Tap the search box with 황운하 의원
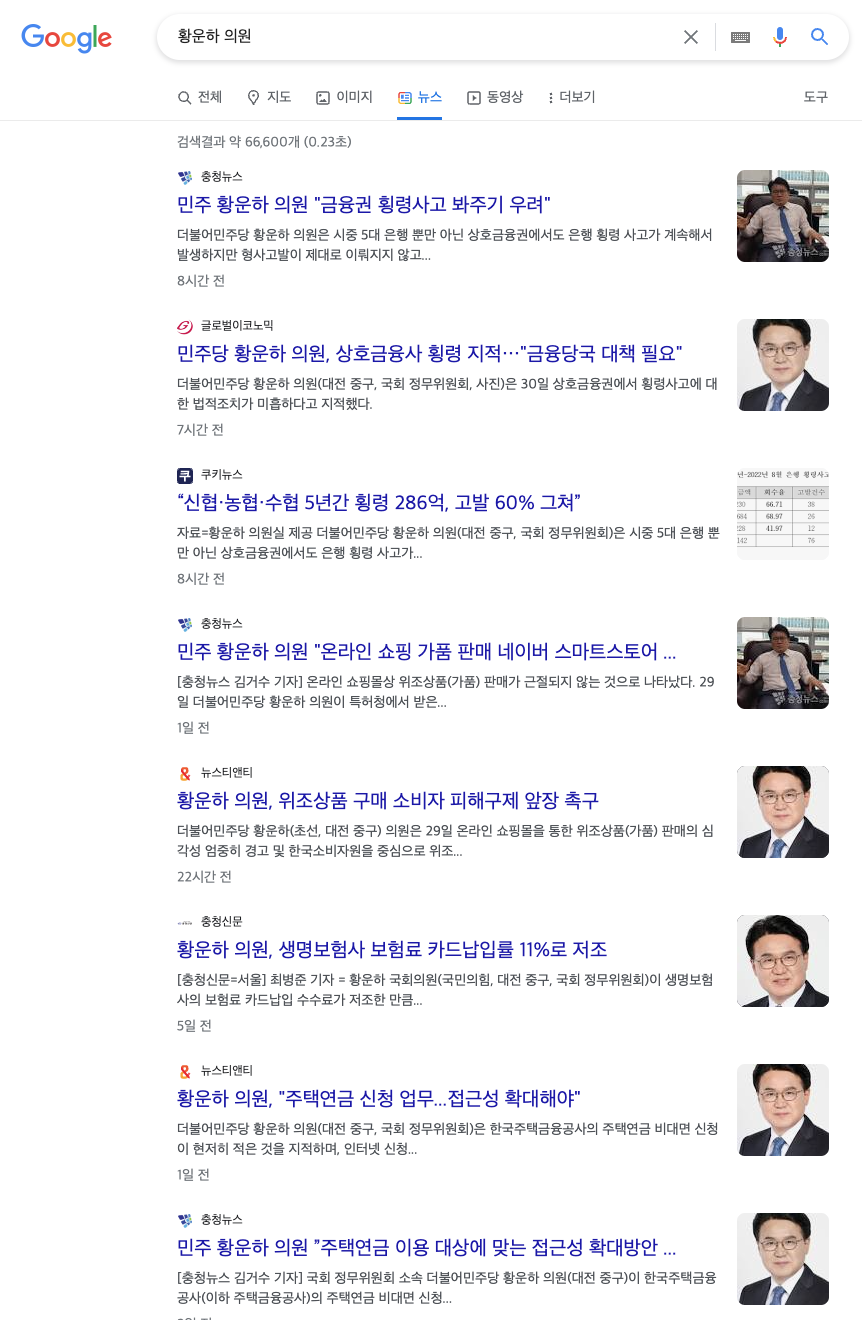Viewport: 862px width, 1320px height. click(420, 37)
